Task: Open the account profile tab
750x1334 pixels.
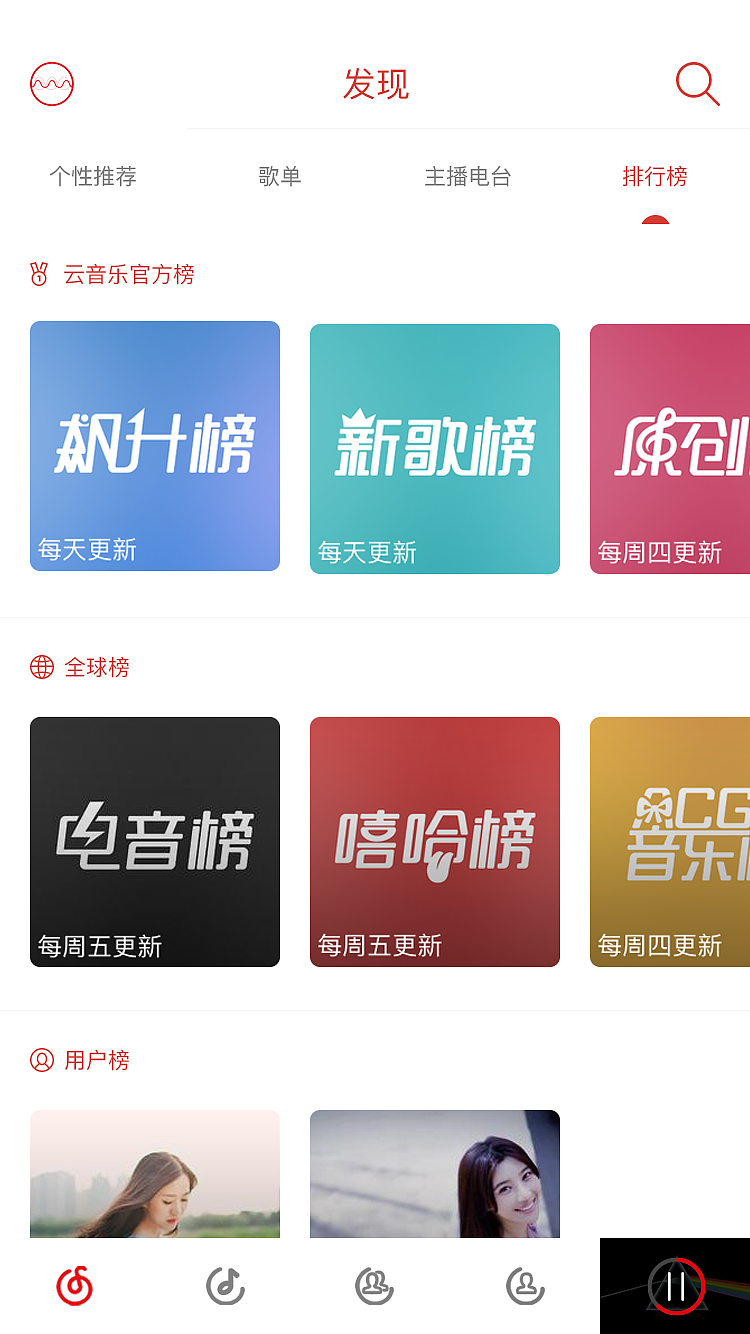Action: tap(525, 1286)
